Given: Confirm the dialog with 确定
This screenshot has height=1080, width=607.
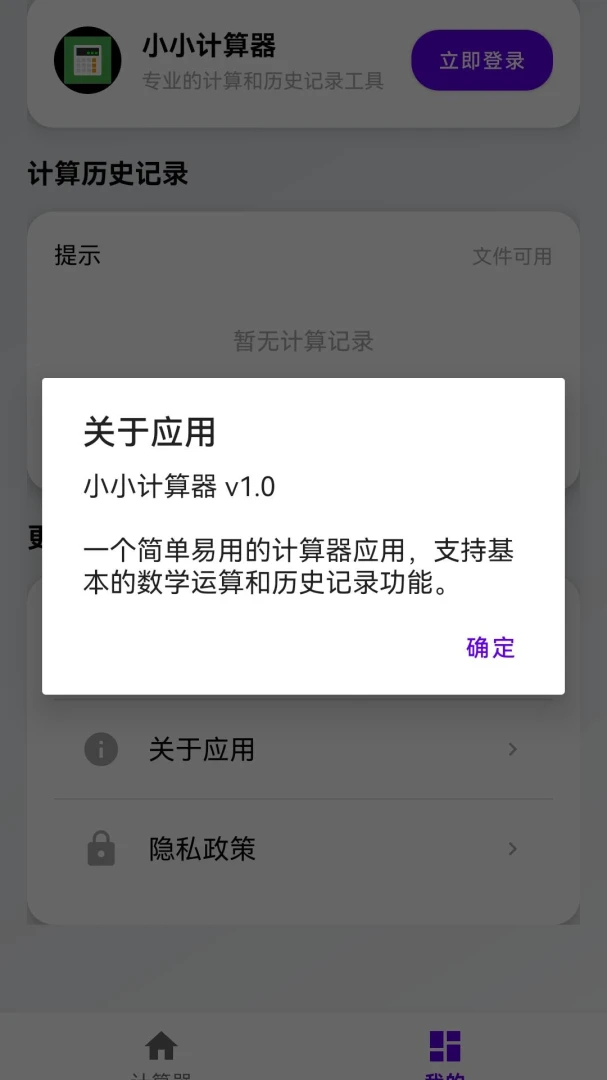Looking at the screenshot, I should tap(491, 647).
